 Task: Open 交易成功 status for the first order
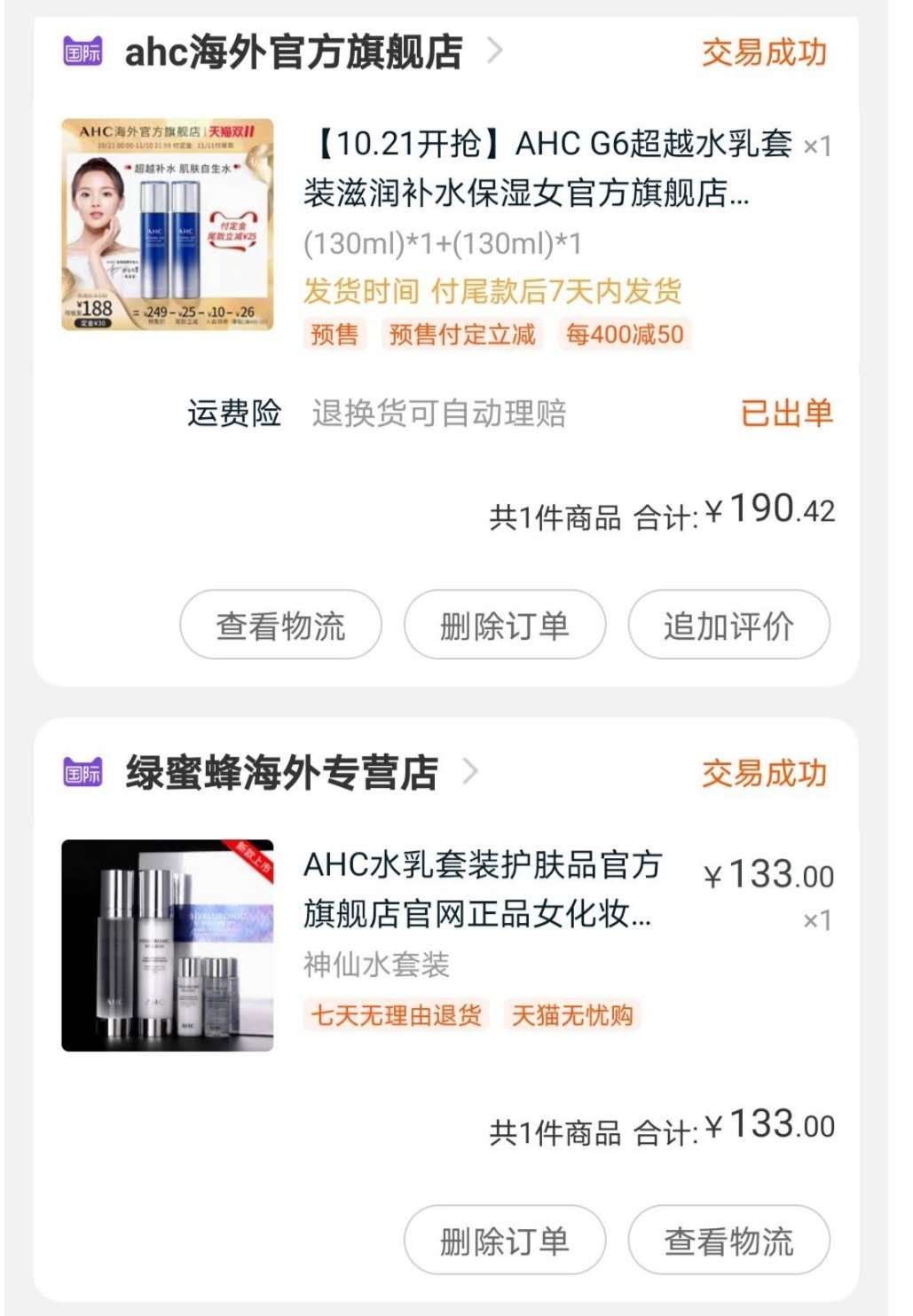[766, 51]
